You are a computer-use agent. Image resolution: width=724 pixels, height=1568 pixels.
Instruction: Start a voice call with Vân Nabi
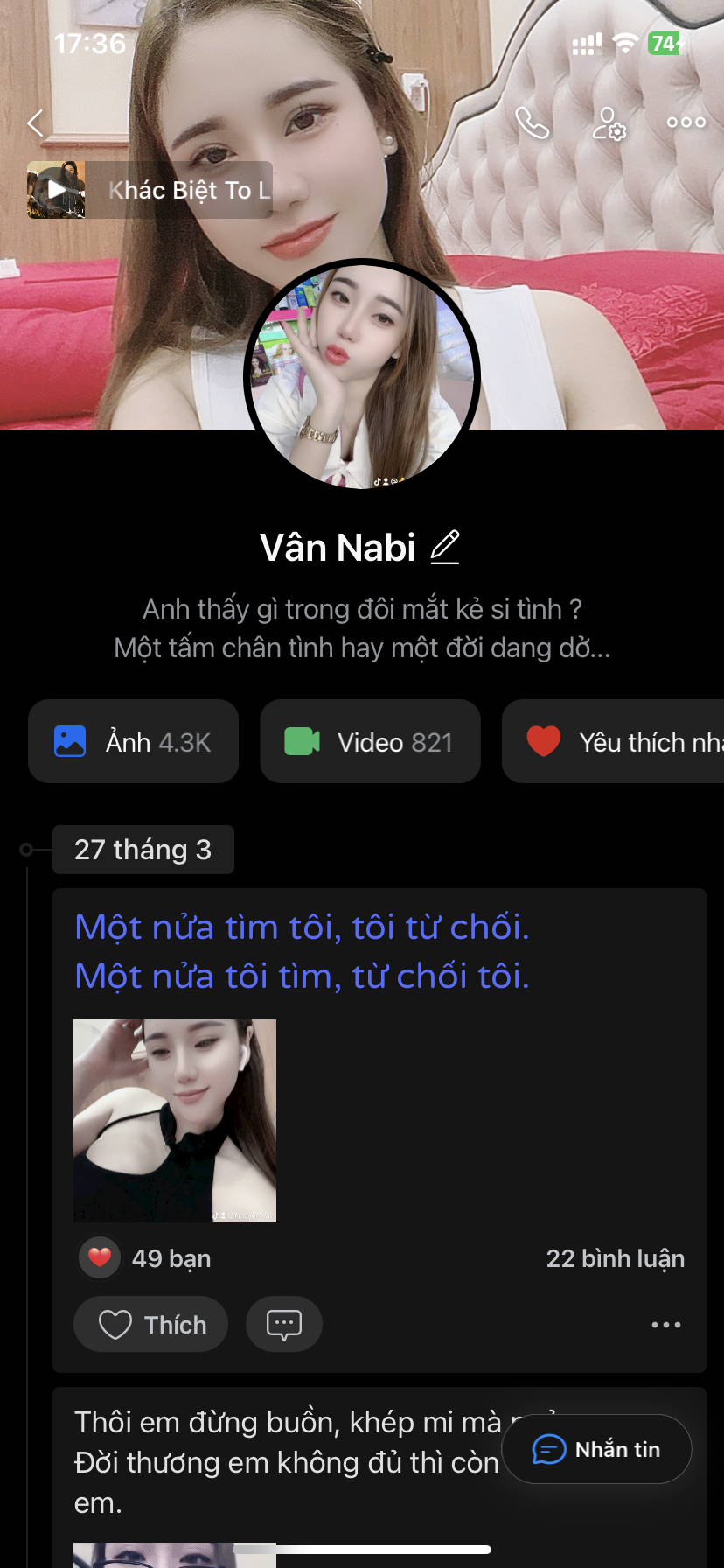532,123
